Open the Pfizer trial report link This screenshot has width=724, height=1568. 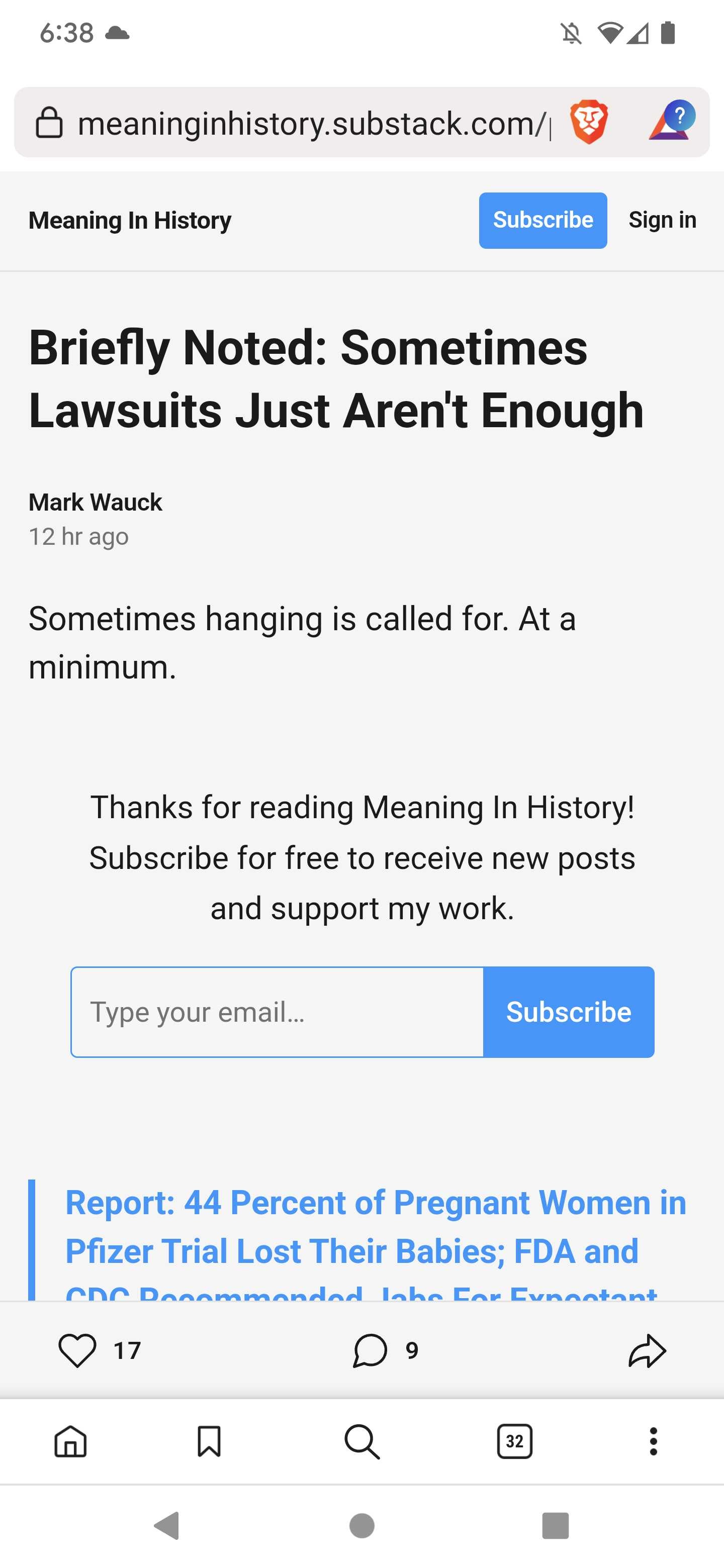[375, 1240]
